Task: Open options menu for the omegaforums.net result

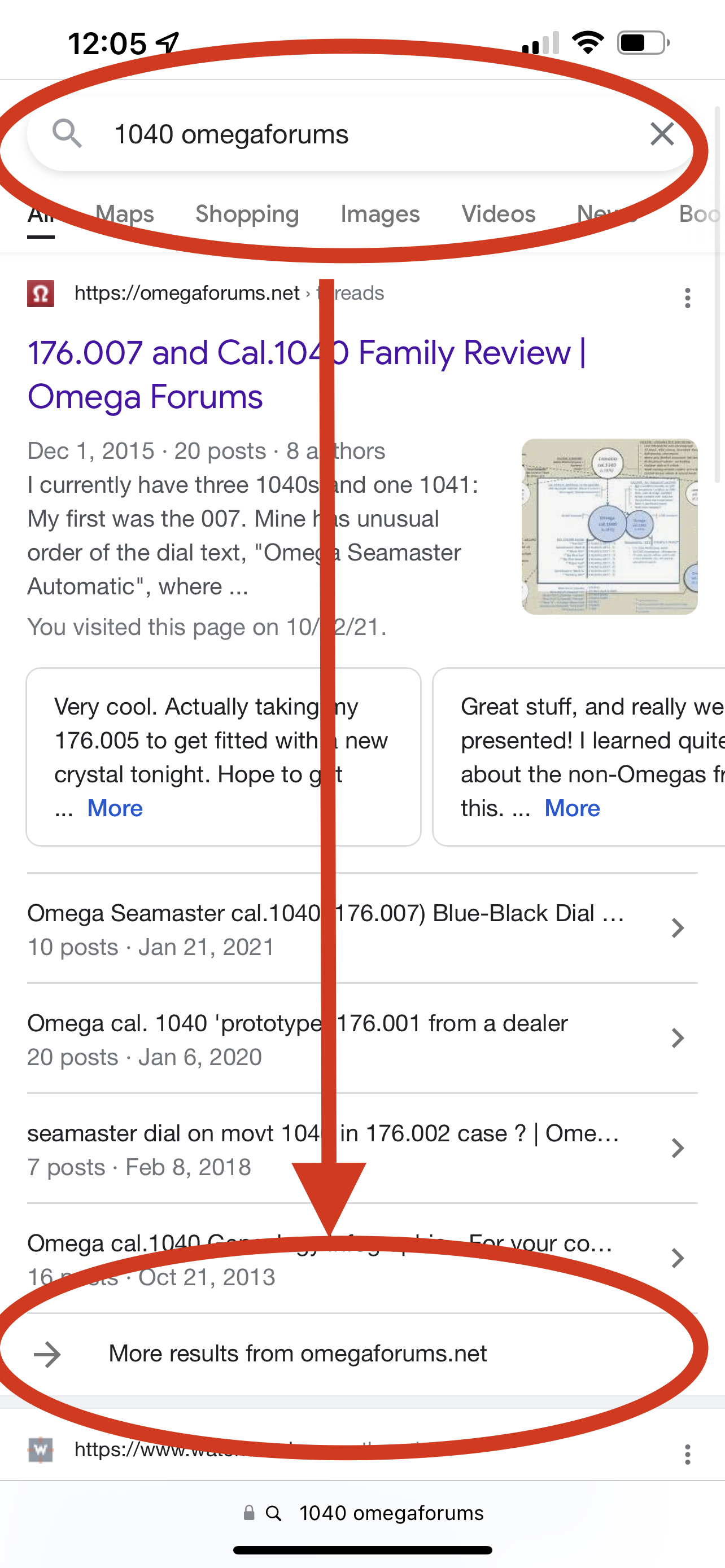Action: coord(687,297)
